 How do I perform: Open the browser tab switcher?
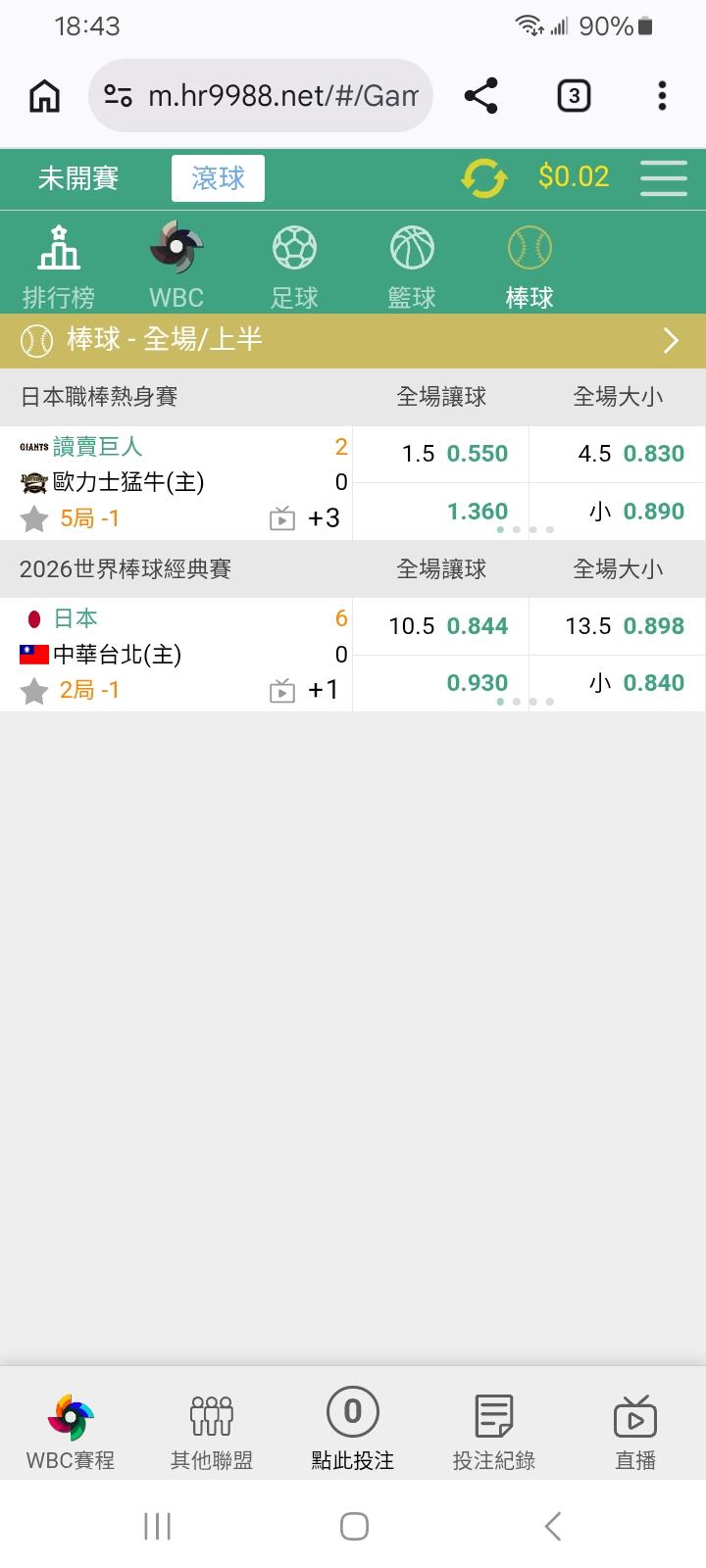574,96
